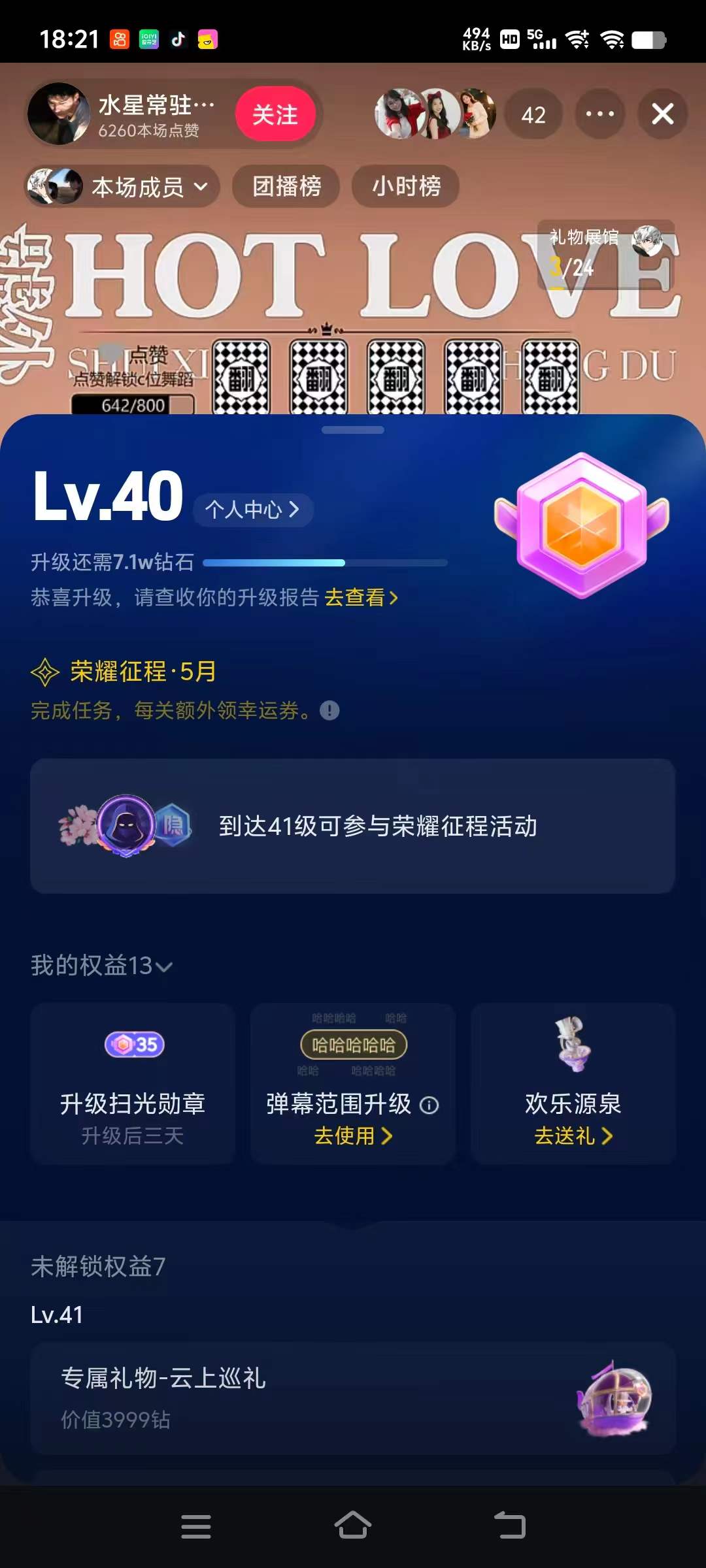Viewport: 706px width, 1568px height.
Task: Expand 我的权益13 list
Action: (102, 966)
